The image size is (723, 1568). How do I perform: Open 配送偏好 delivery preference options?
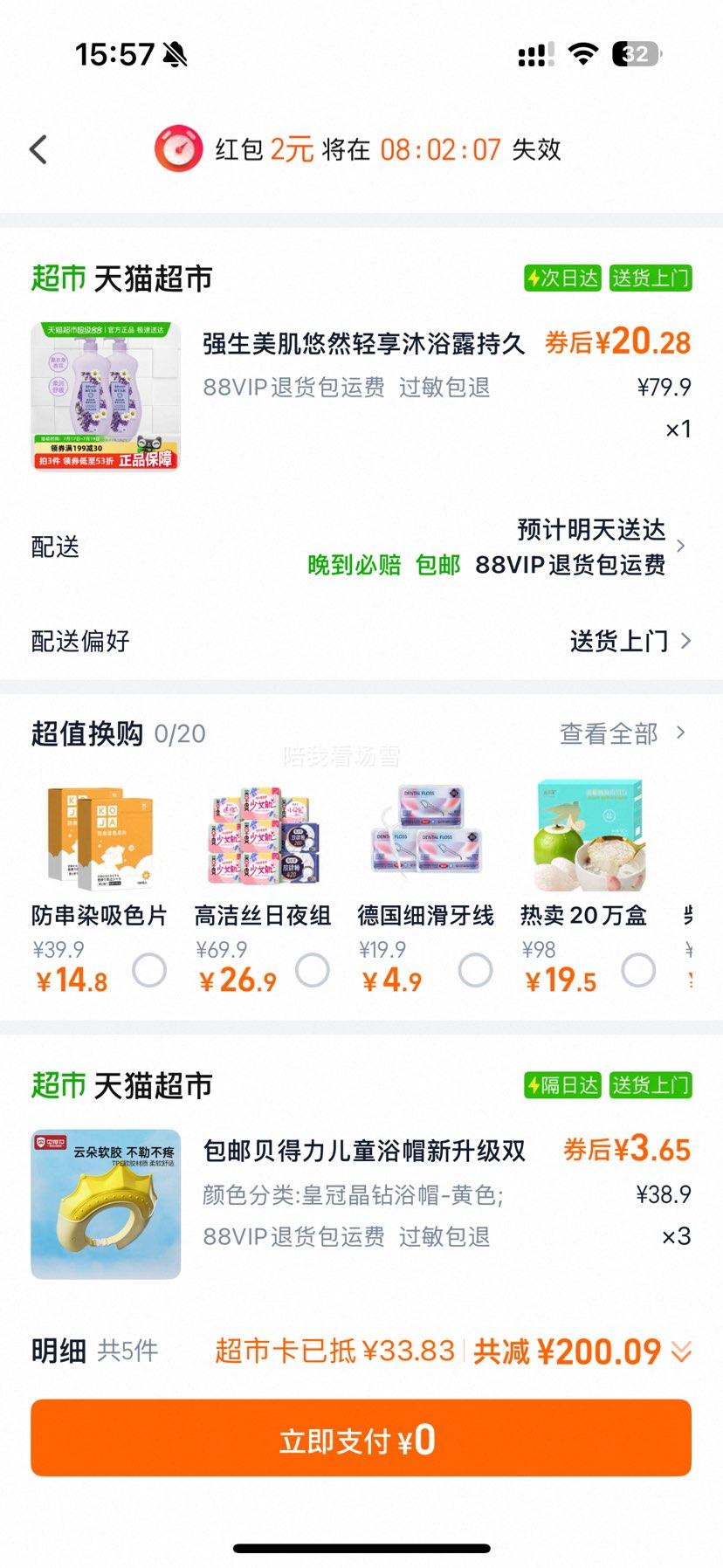pos(684,642)
